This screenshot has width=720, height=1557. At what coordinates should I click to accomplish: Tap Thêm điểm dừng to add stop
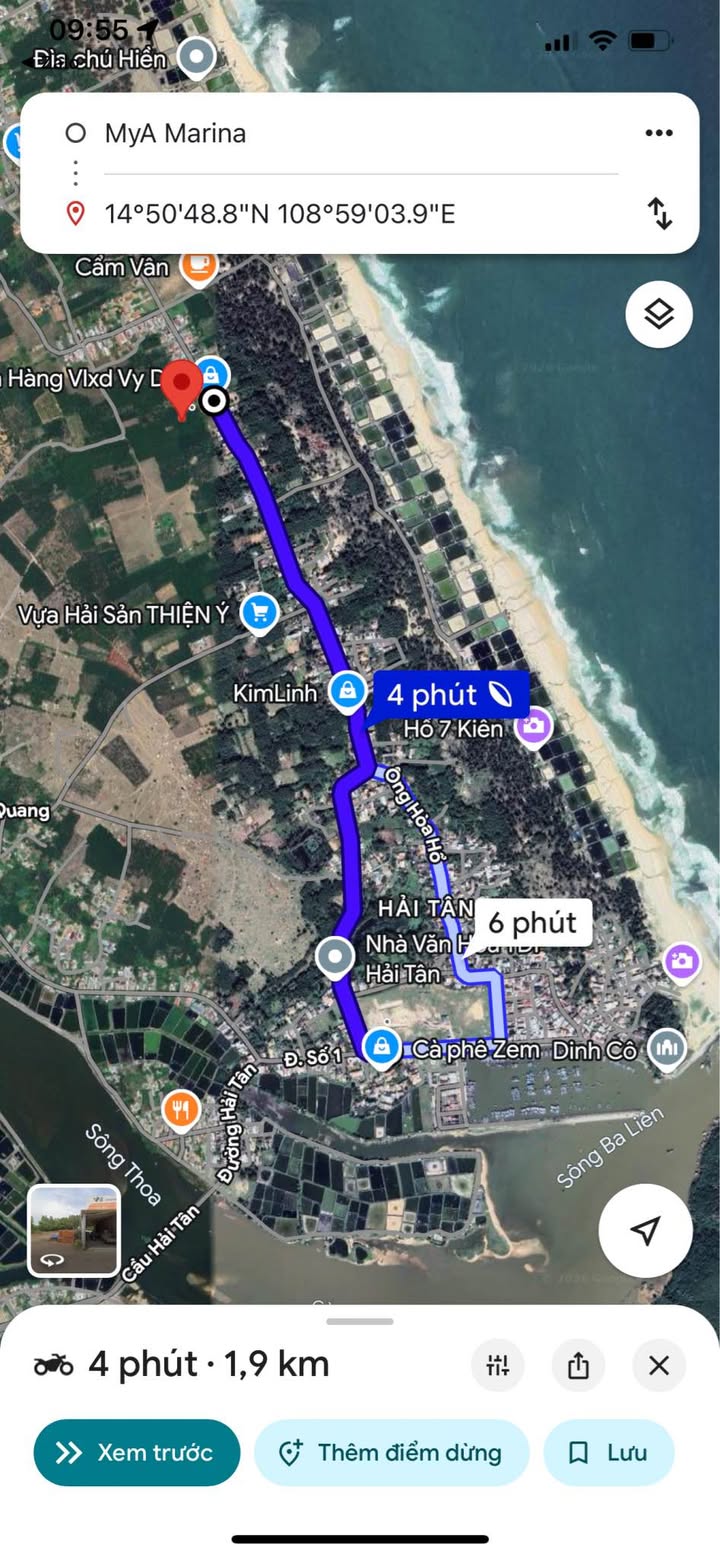click(x=392, y=1452)
